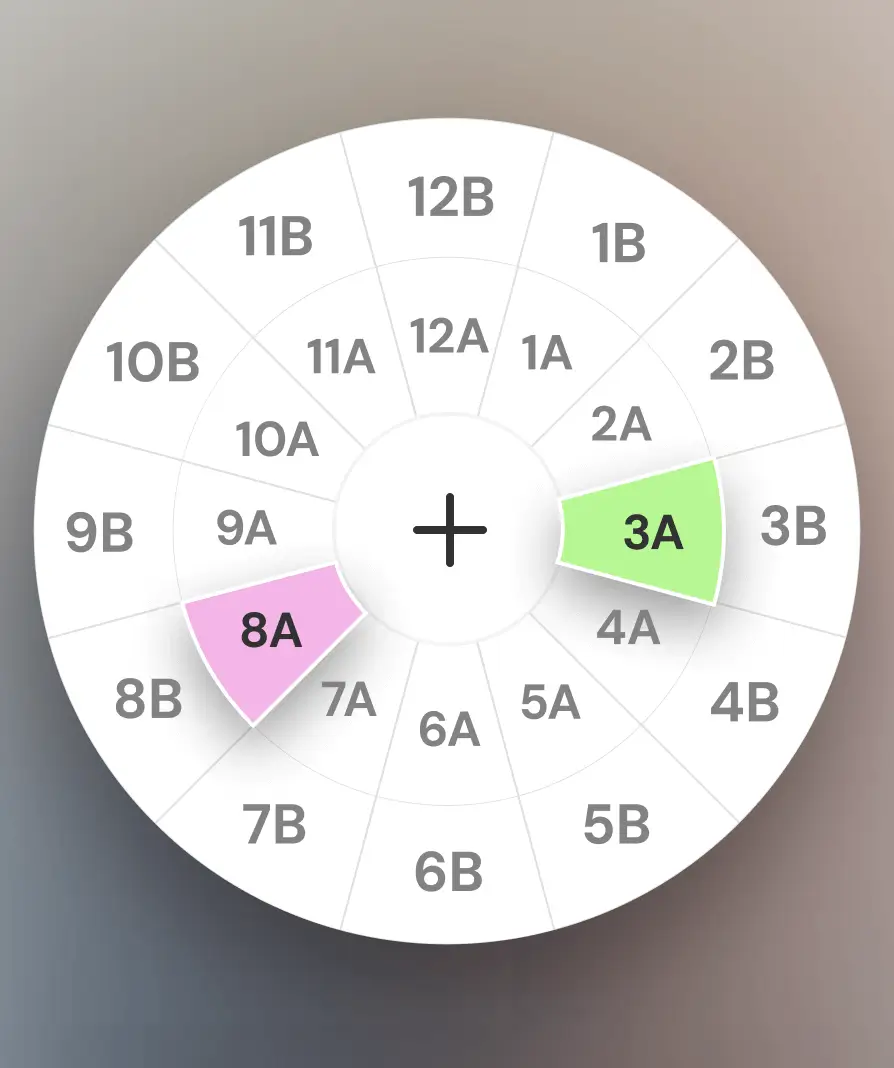Choose key 6A on the wheel
The image size is (894, 1068).
click(449, 730)
